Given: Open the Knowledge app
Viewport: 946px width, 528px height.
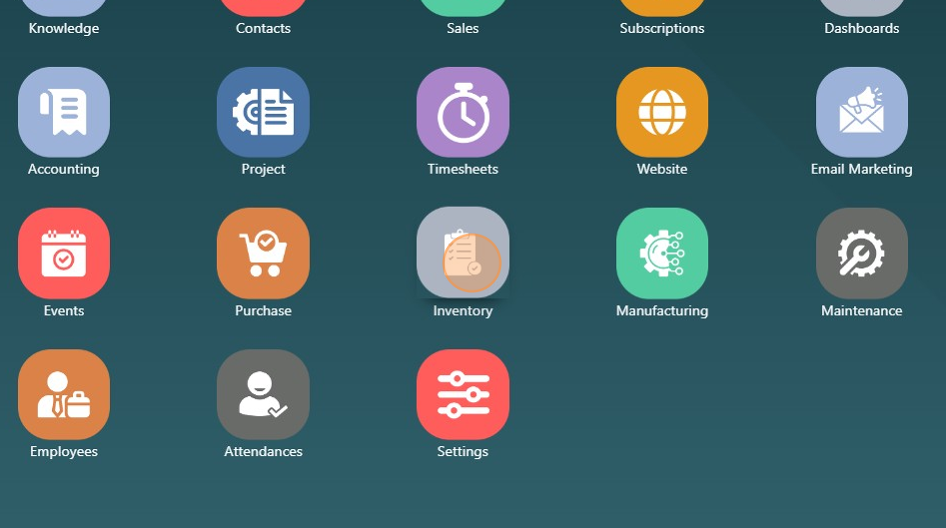Looking at the screenshot, I should [63, 10].
